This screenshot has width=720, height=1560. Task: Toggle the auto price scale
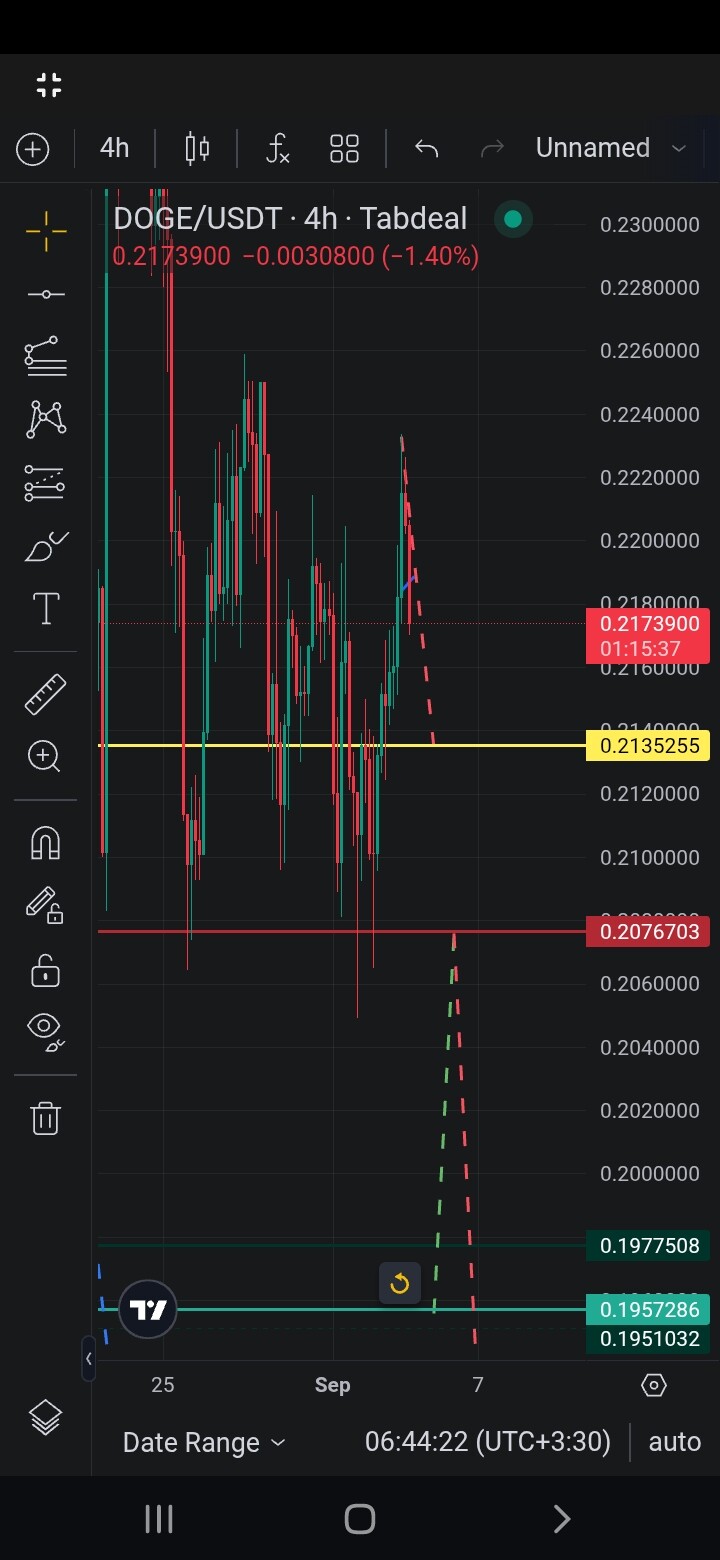pyautogui.click(x=675, y=1441)
